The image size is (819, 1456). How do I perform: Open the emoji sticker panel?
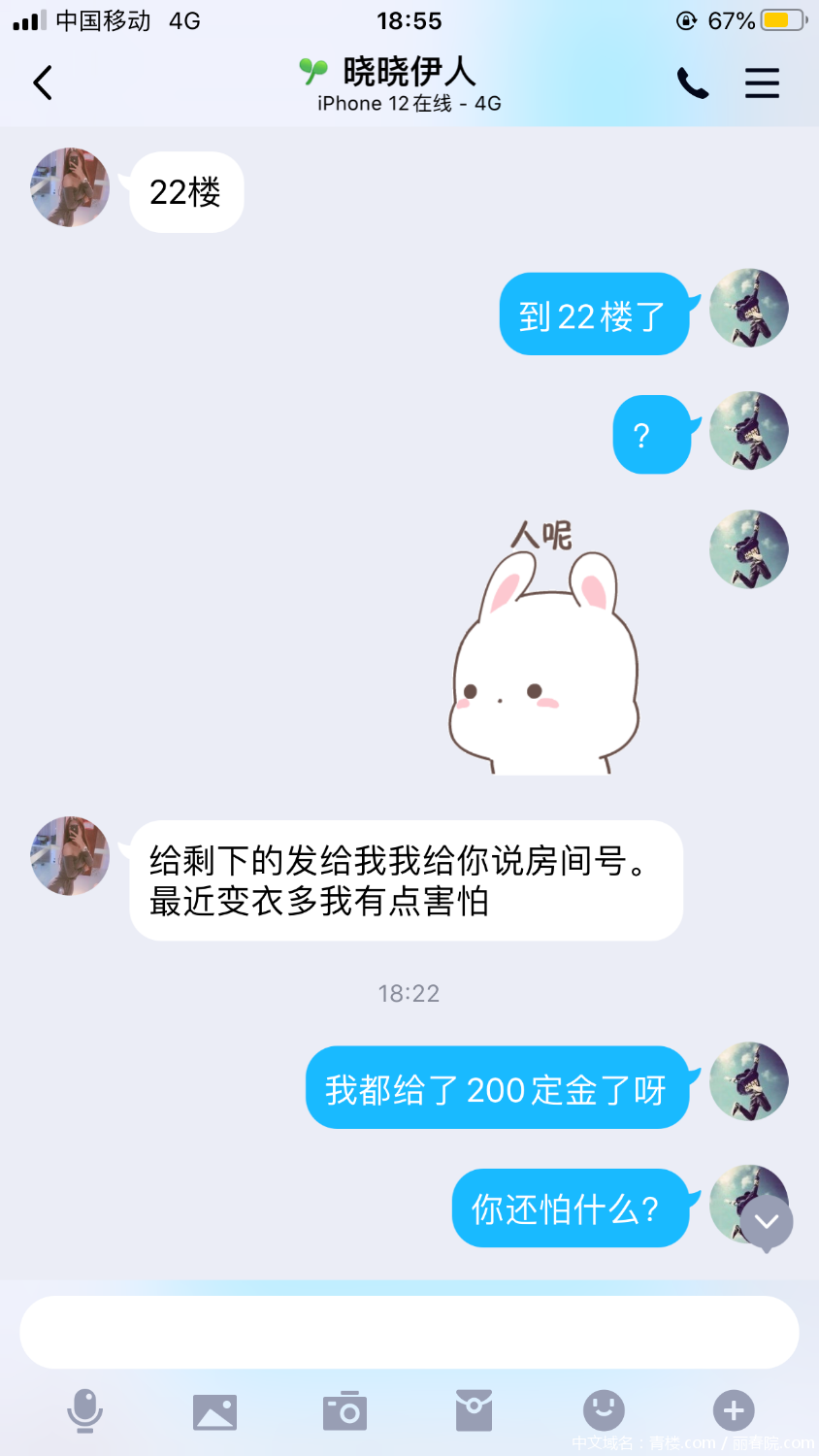tap(604, 1410)
